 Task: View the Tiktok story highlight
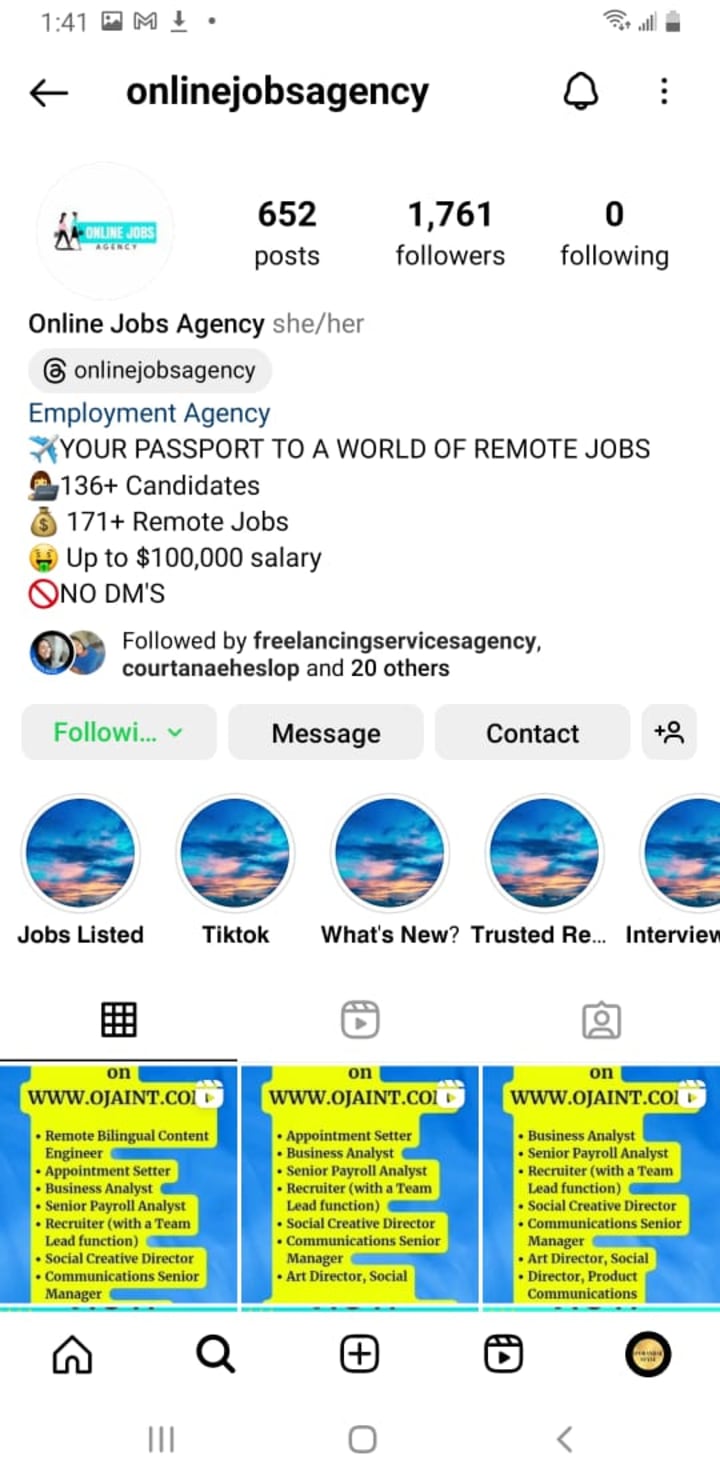pos(235,853)
